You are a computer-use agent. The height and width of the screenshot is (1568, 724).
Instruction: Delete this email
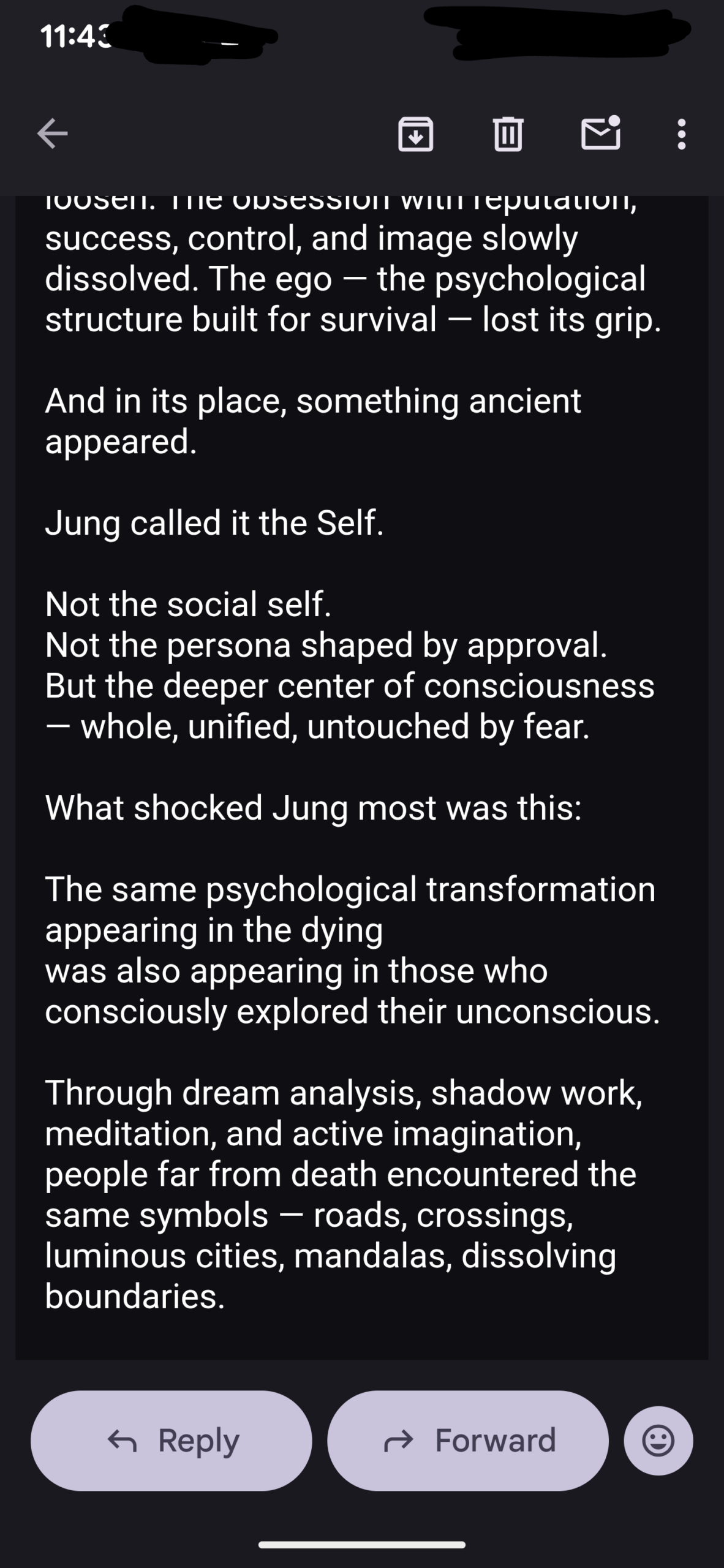tap(508, 134)
